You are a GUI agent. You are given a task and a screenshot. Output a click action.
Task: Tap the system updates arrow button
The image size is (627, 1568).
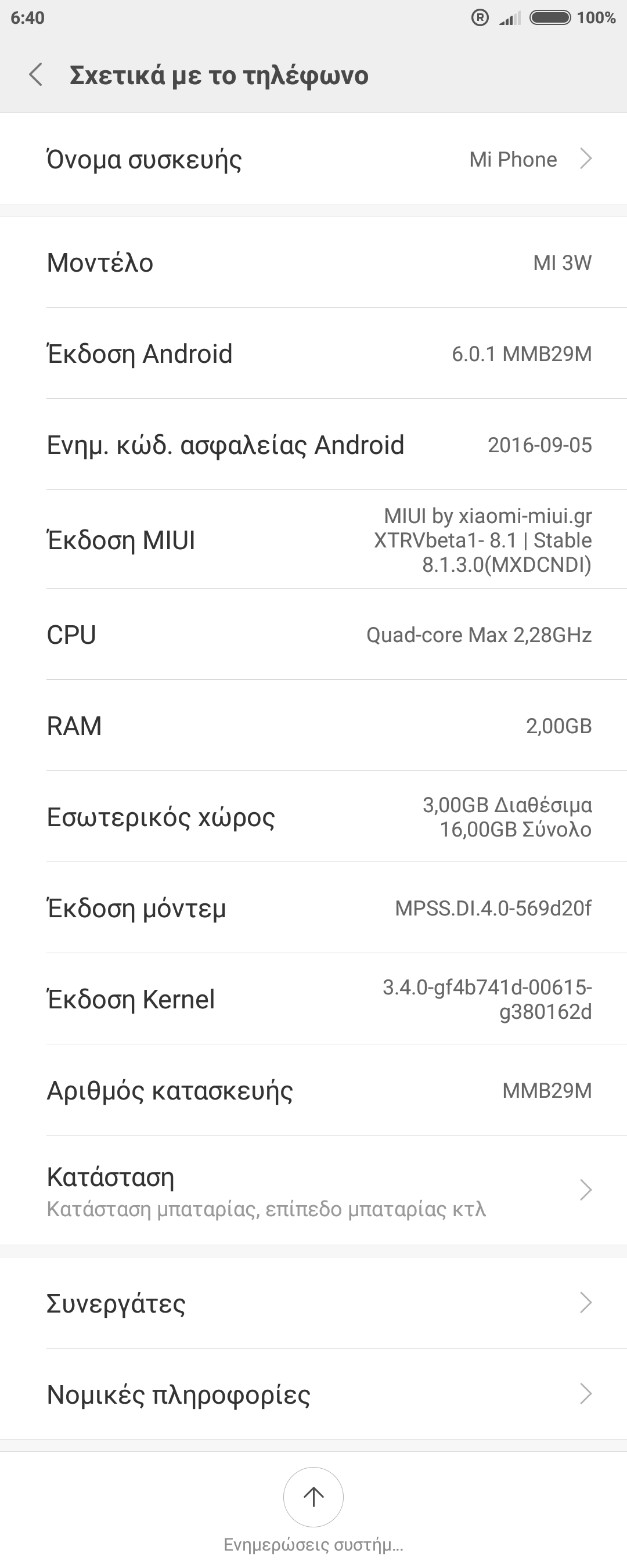[x=313, y=1497]
